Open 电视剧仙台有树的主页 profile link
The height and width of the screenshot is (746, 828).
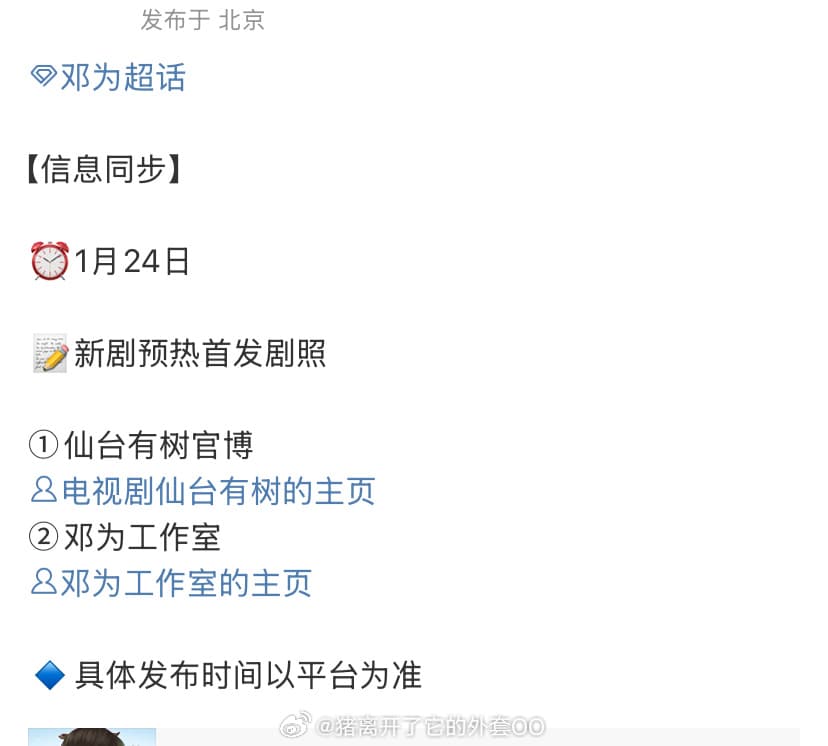[204, 491]
